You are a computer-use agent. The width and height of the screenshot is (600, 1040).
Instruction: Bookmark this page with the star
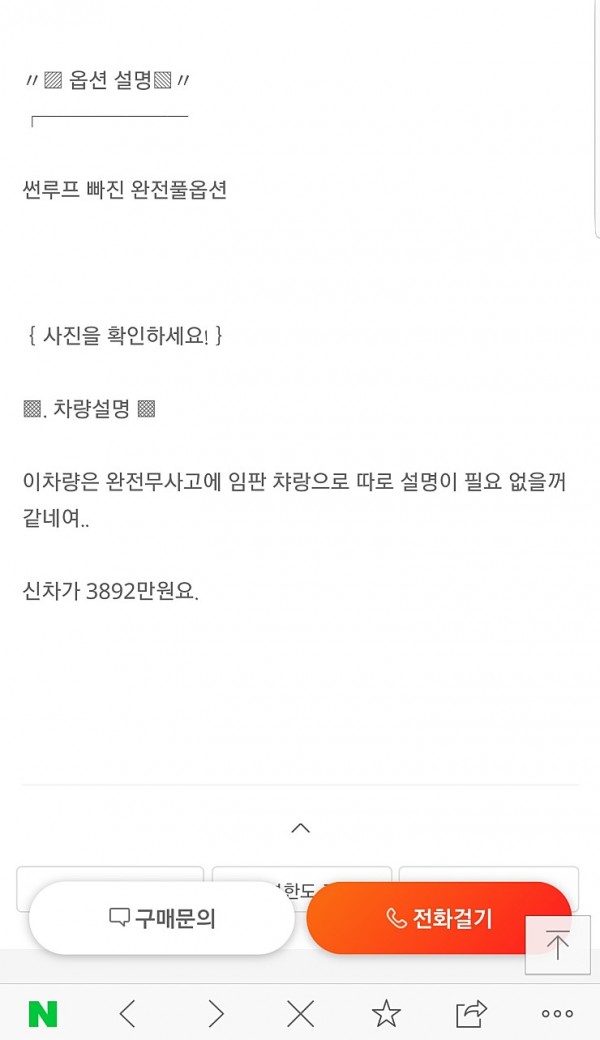[x=386, y=1013]
